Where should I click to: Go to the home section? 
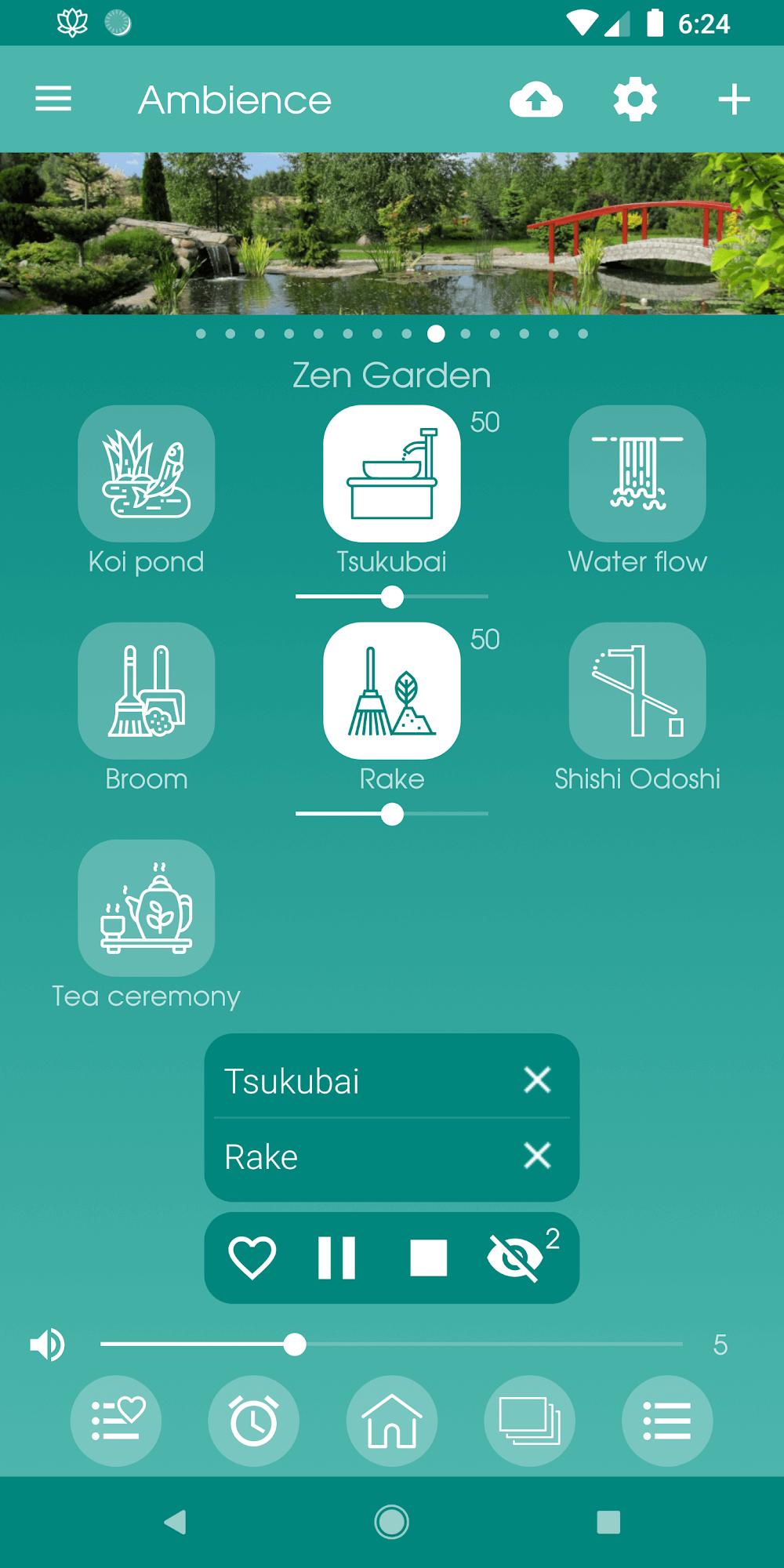coord(392,1421)
